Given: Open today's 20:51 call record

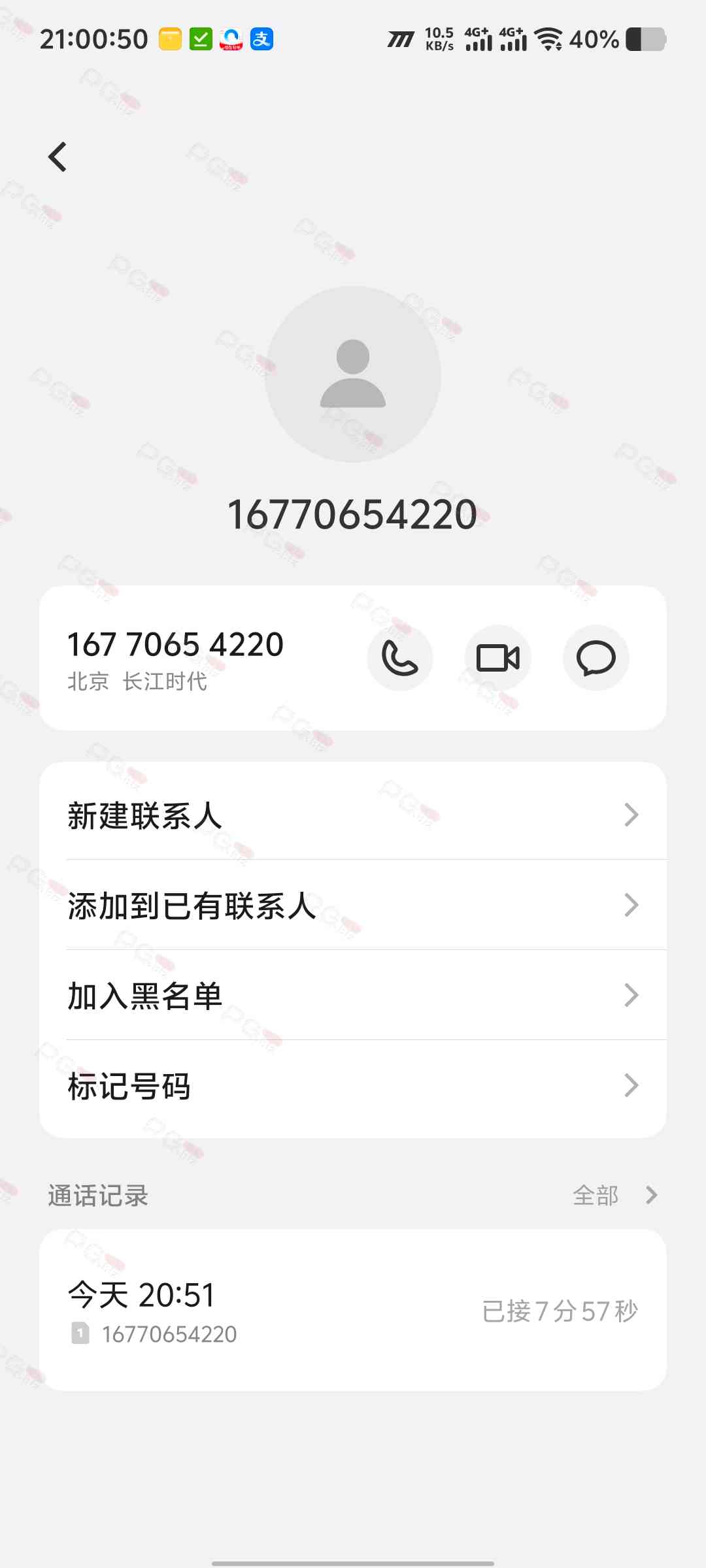Looking at the screenshot, I should [353, 1311].
